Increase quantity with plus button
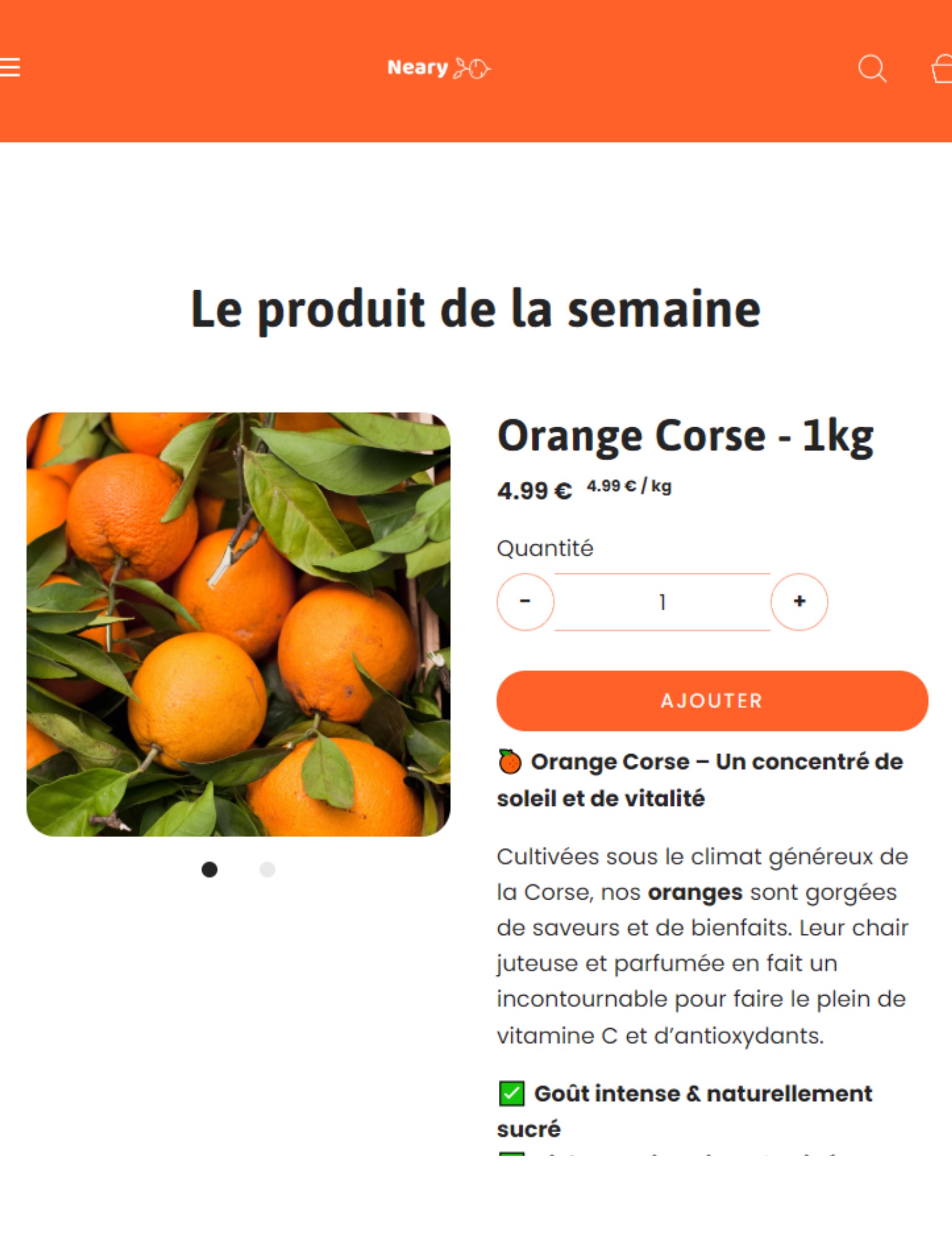The image size is (952, 1245). (x=799, y=601)
